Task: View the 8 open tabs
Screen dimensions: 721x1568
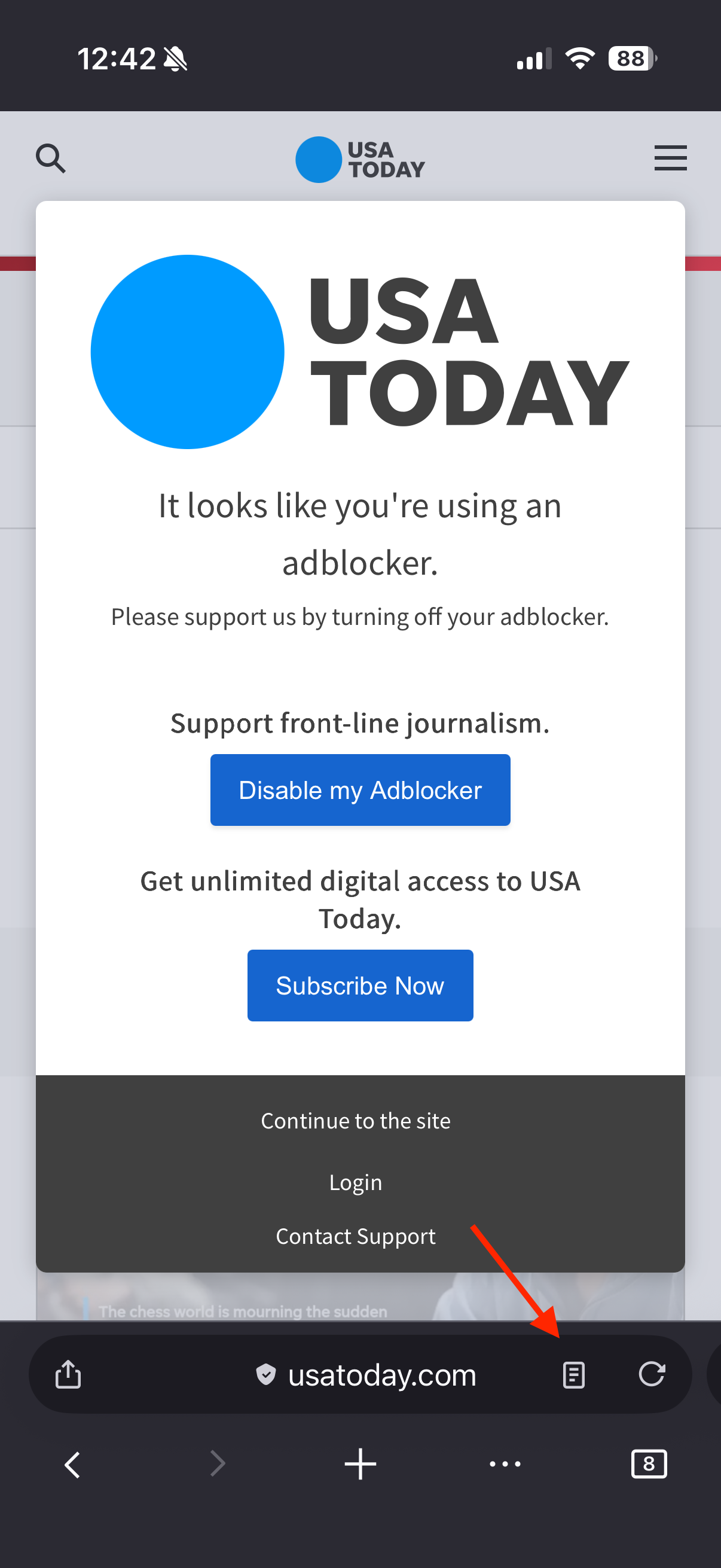Action: click(x=649, y=1464)
